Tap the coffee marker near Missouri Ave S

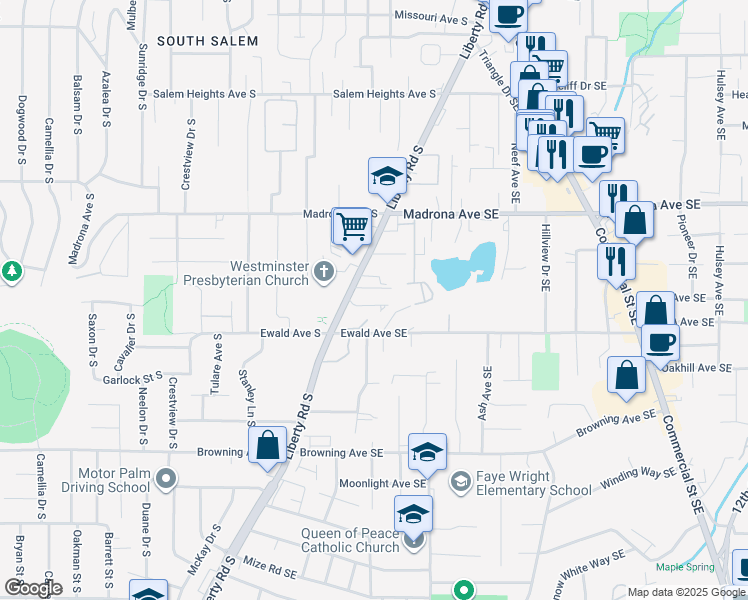pos(507,15)
